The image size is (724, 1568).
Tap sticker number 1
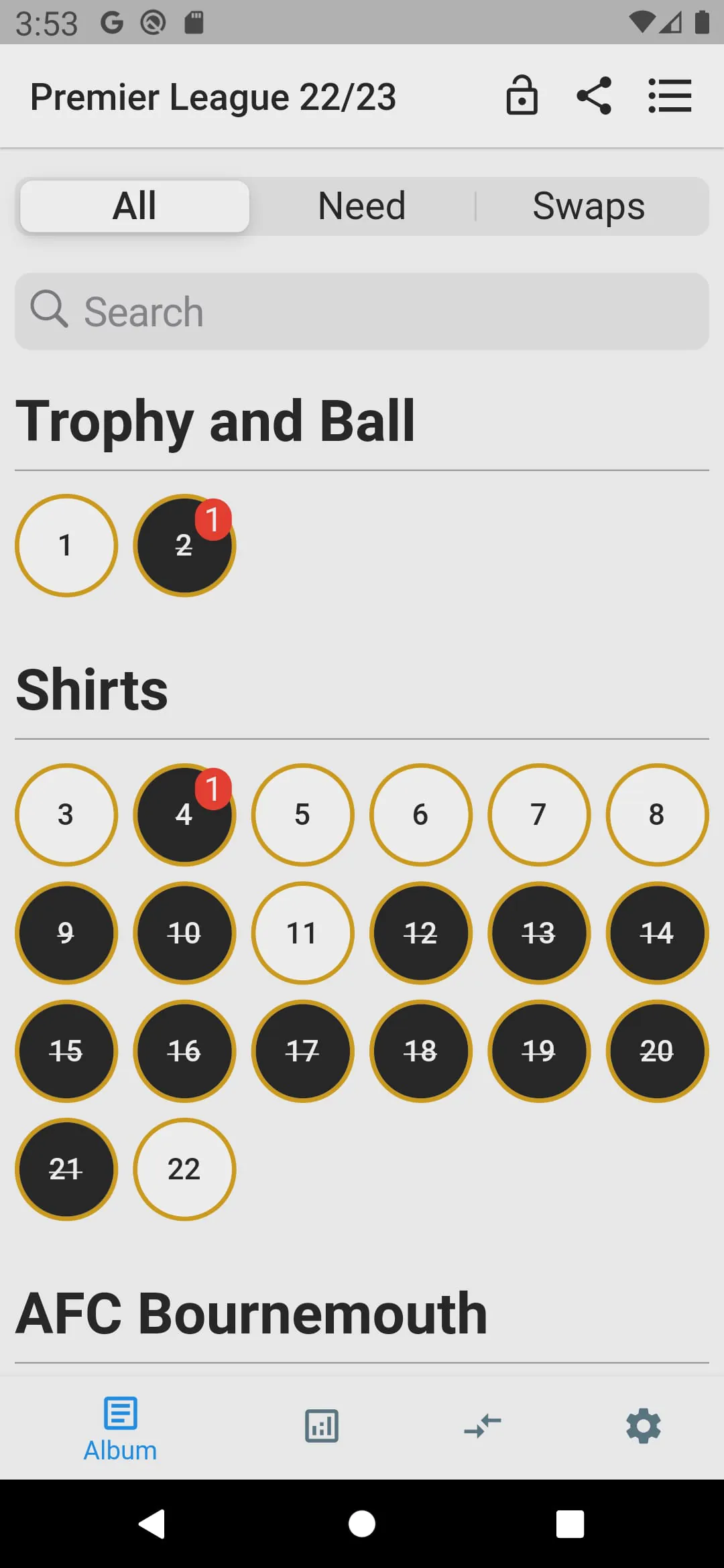66,545
